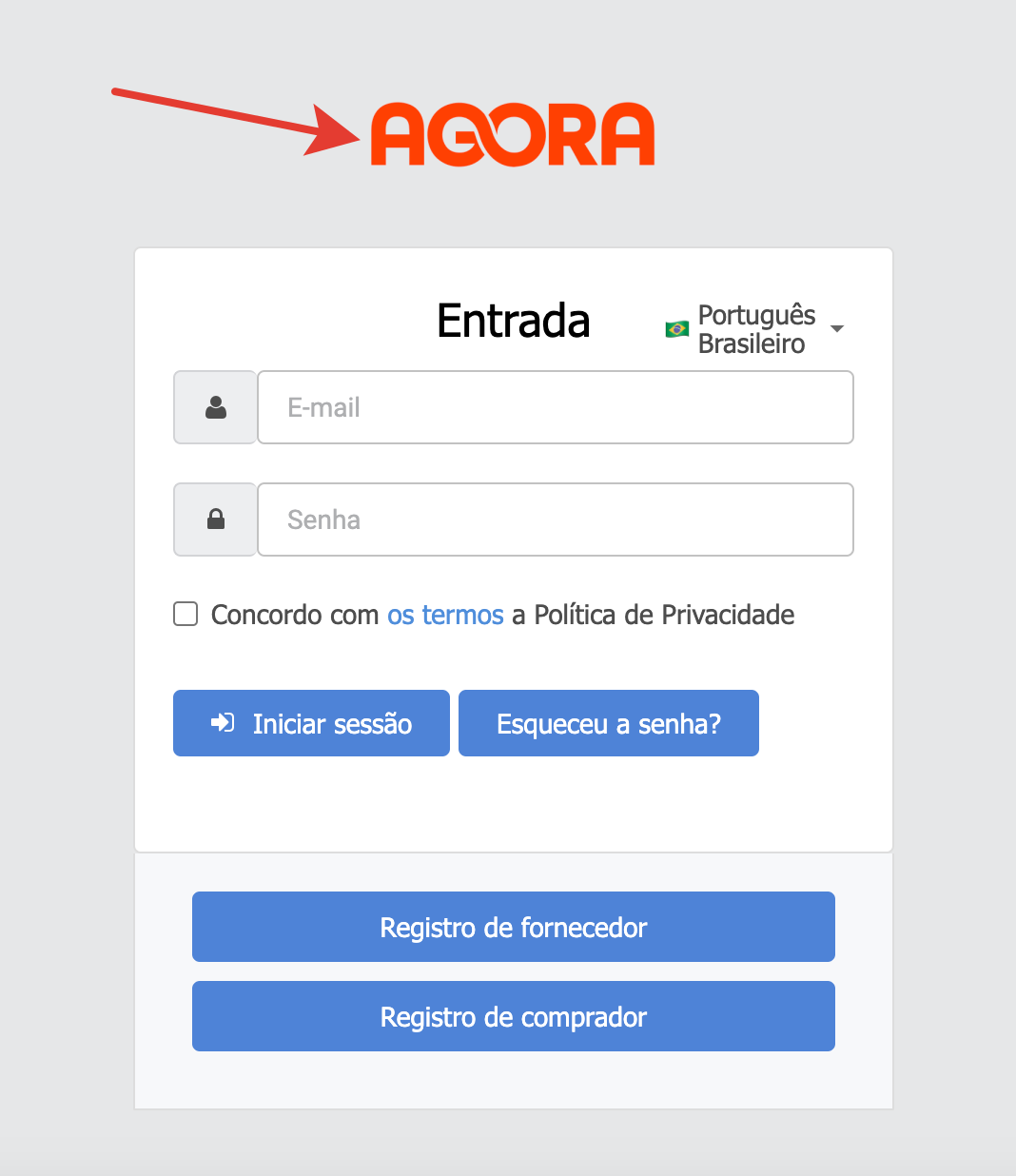Screen dimensions: 1016x1176
Task: Select Esqueceu a senha? button
Action: [x=609, y=723]
